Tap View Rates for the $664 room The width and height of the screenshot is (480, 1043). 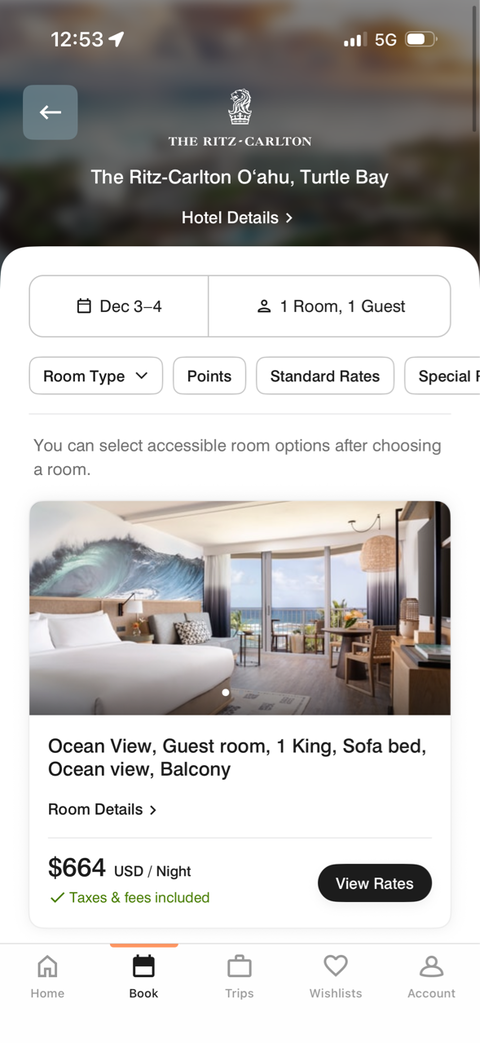(x=374, y=883)
